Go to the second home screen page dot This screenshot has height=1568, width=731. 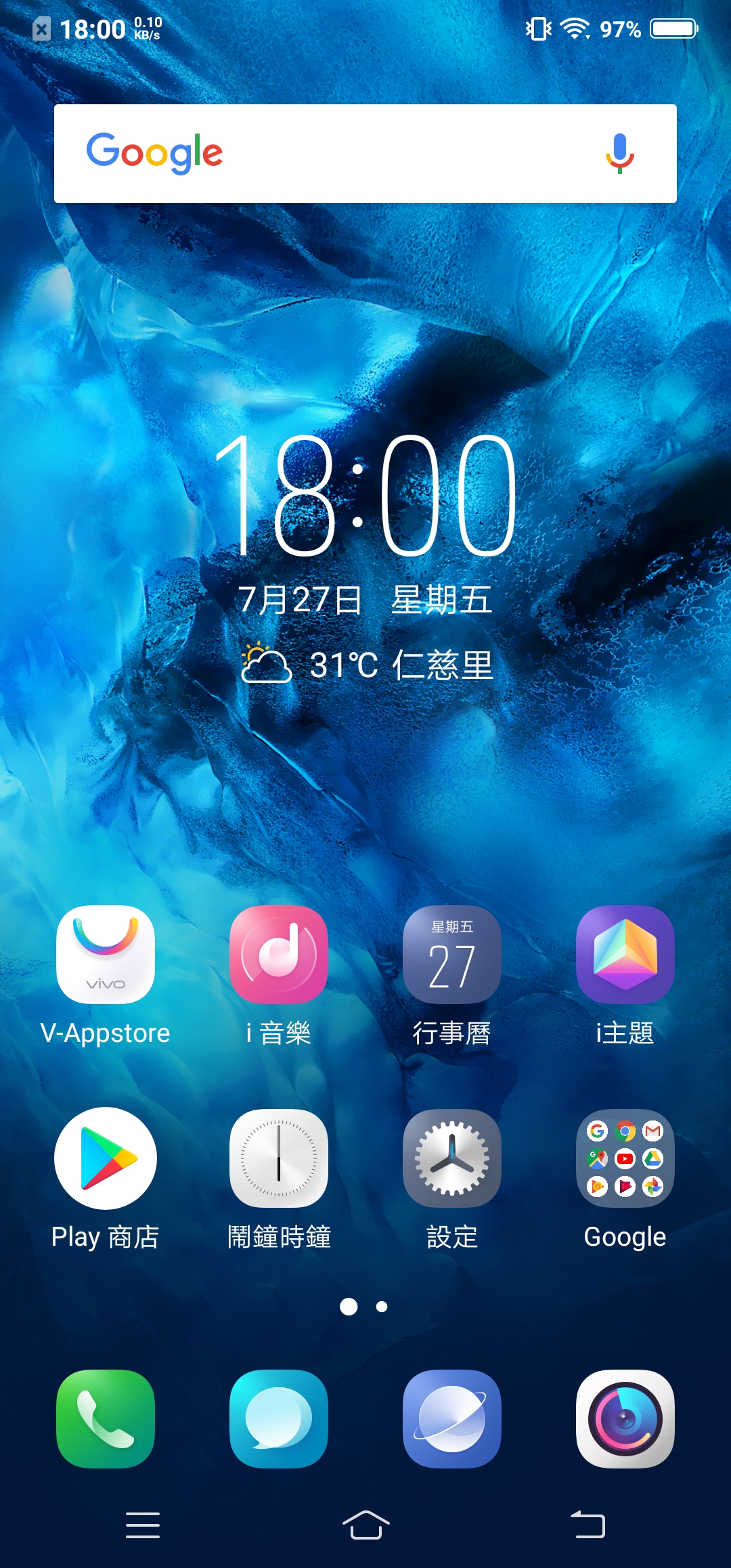[x=382, y=1307]
